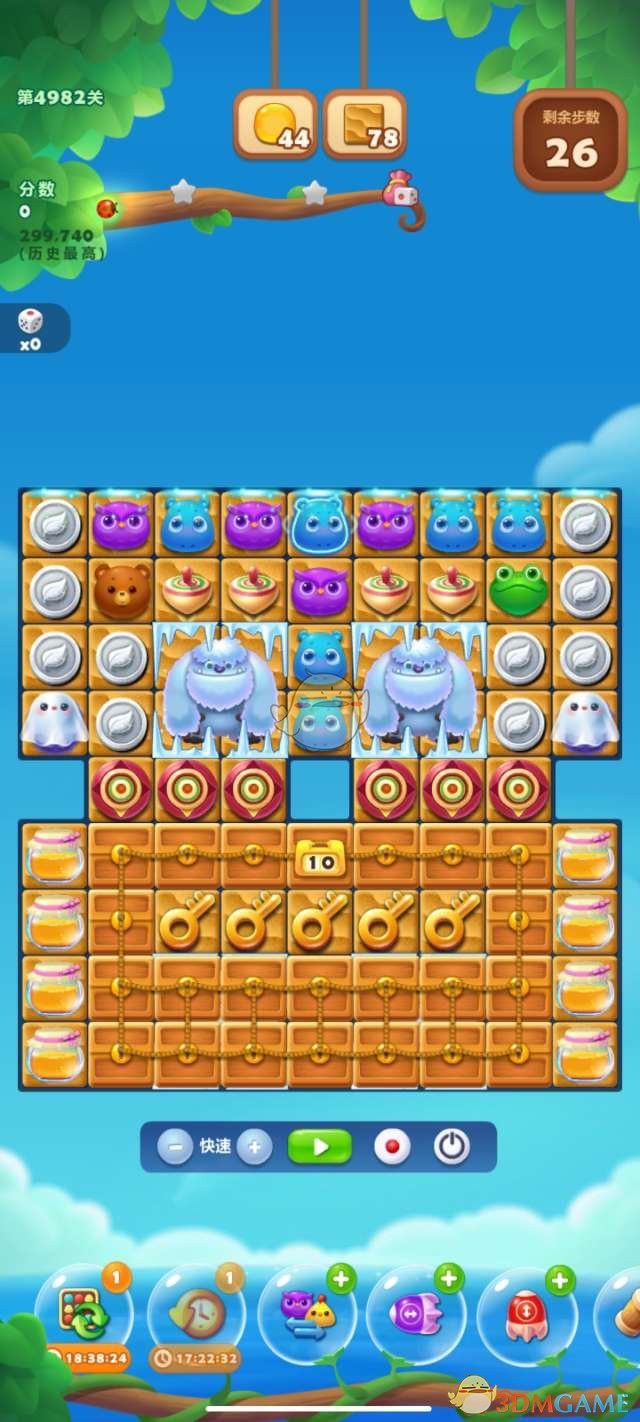Tap the green play button
This screenshot has width=640, height=1422.
pos(320,1147)
